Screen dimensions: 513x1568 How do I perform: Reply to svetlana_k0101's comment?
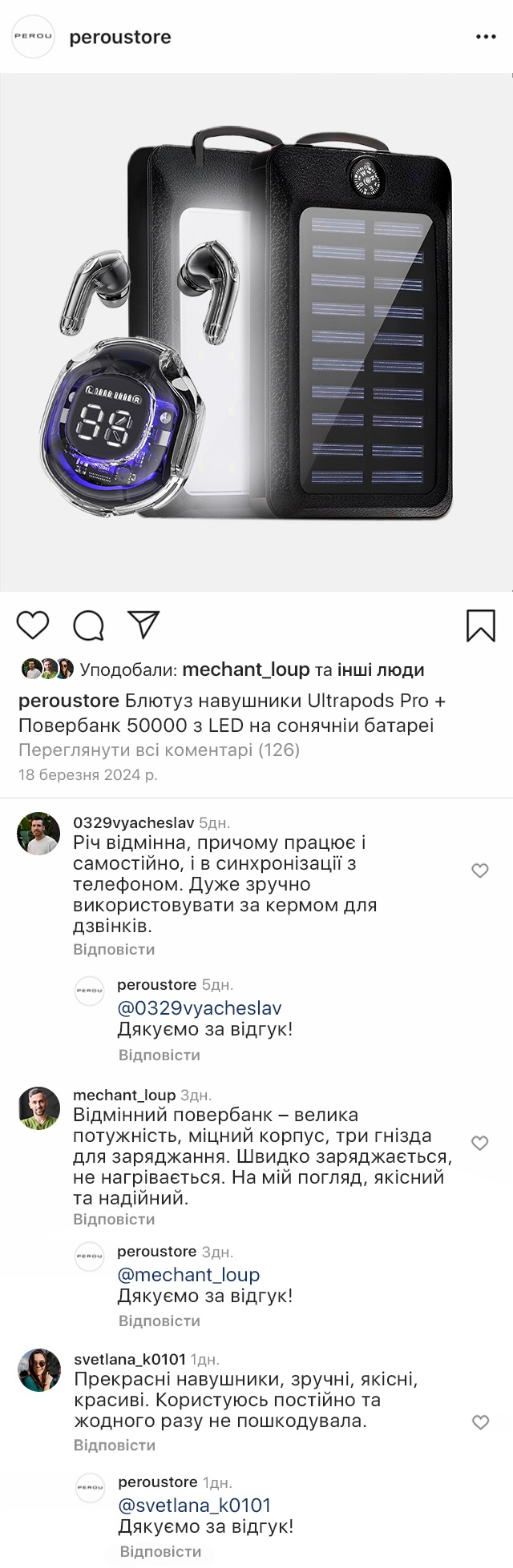(115, 1445)
